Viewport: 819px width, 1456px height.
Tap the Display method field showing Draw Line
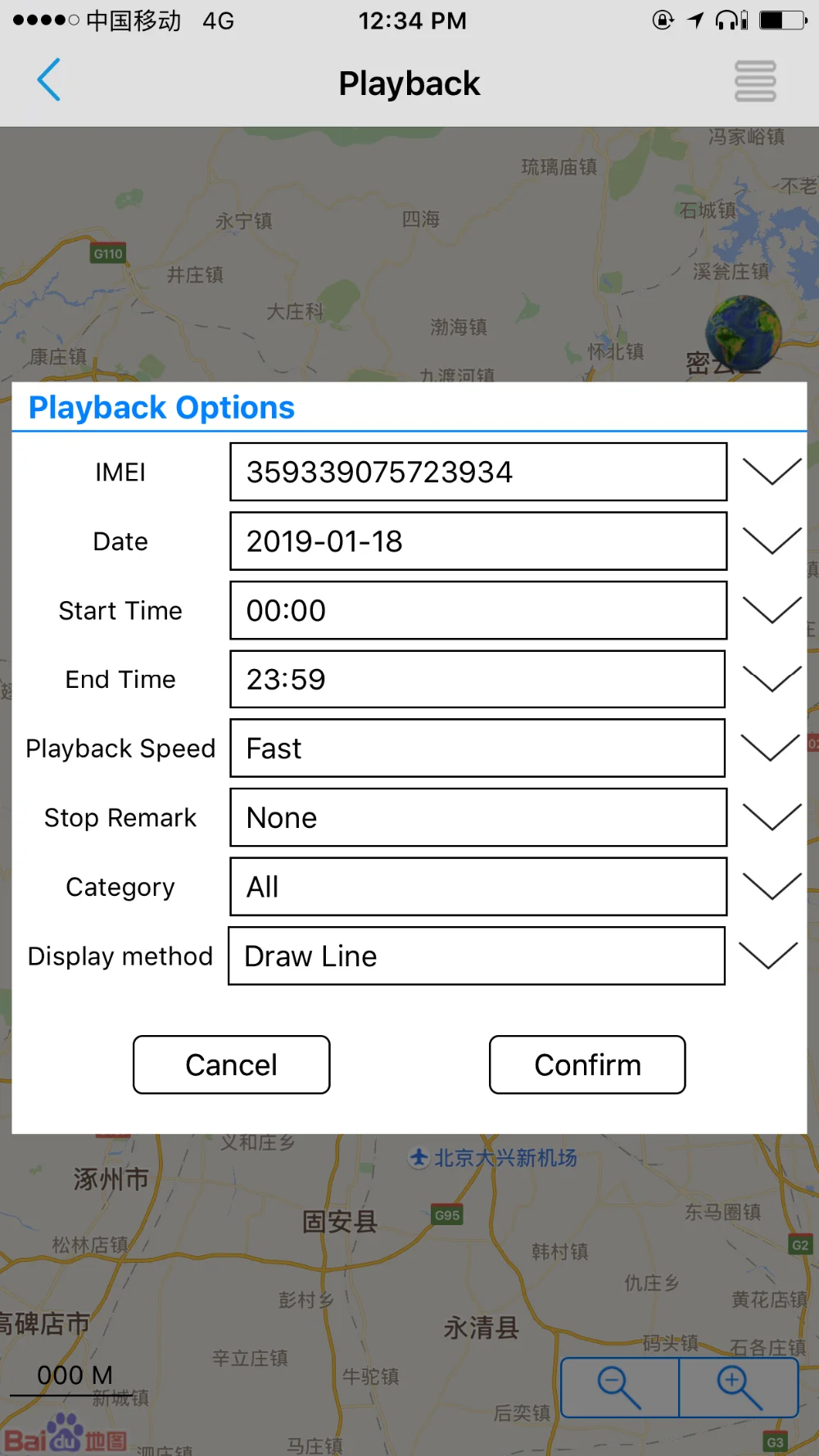pyautogui.click(x=477, y=956)
